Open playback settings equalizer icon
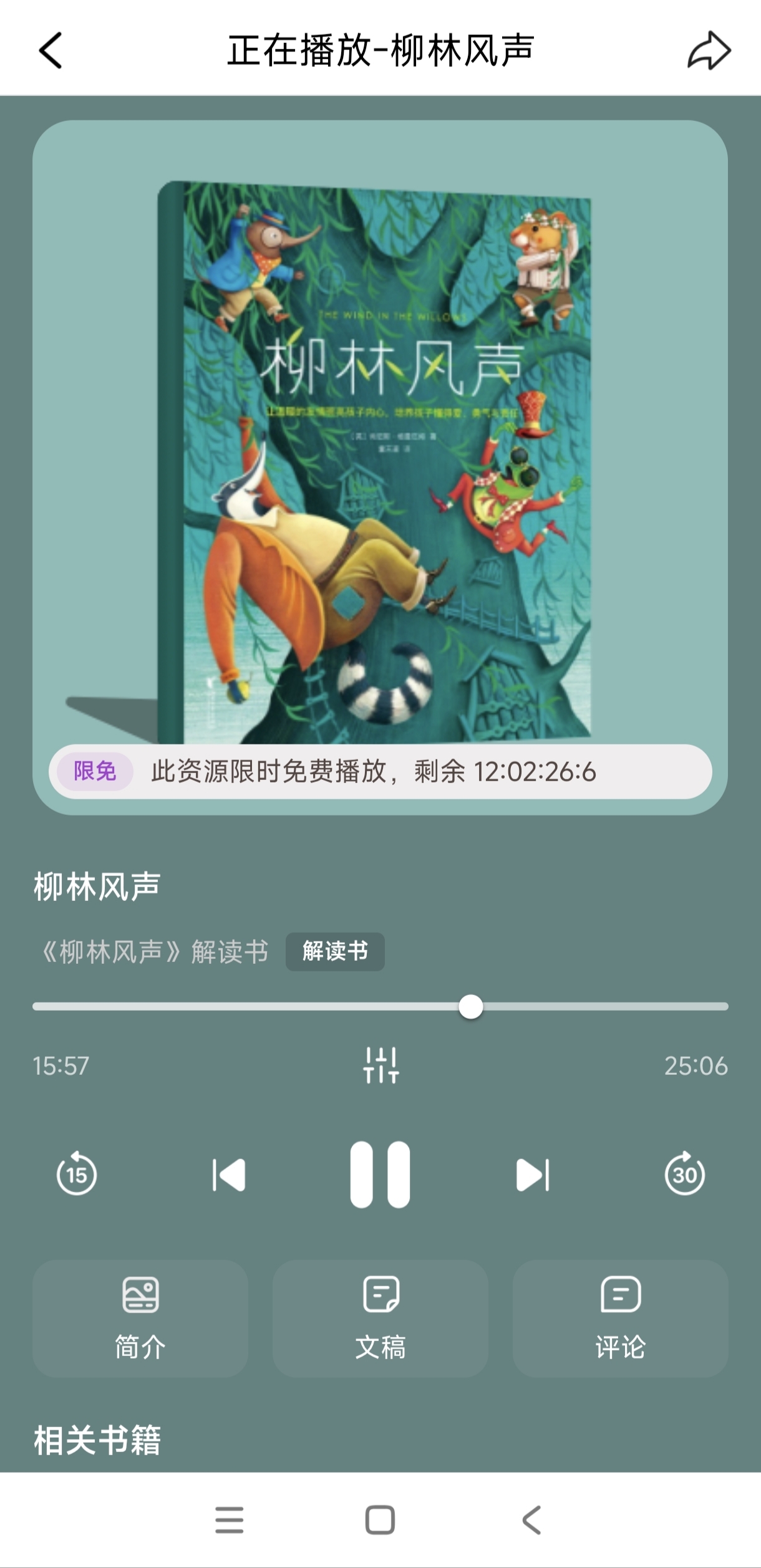Image resolution: width=761 pixels, height=1568 pixels. (x=380, y=1065)
